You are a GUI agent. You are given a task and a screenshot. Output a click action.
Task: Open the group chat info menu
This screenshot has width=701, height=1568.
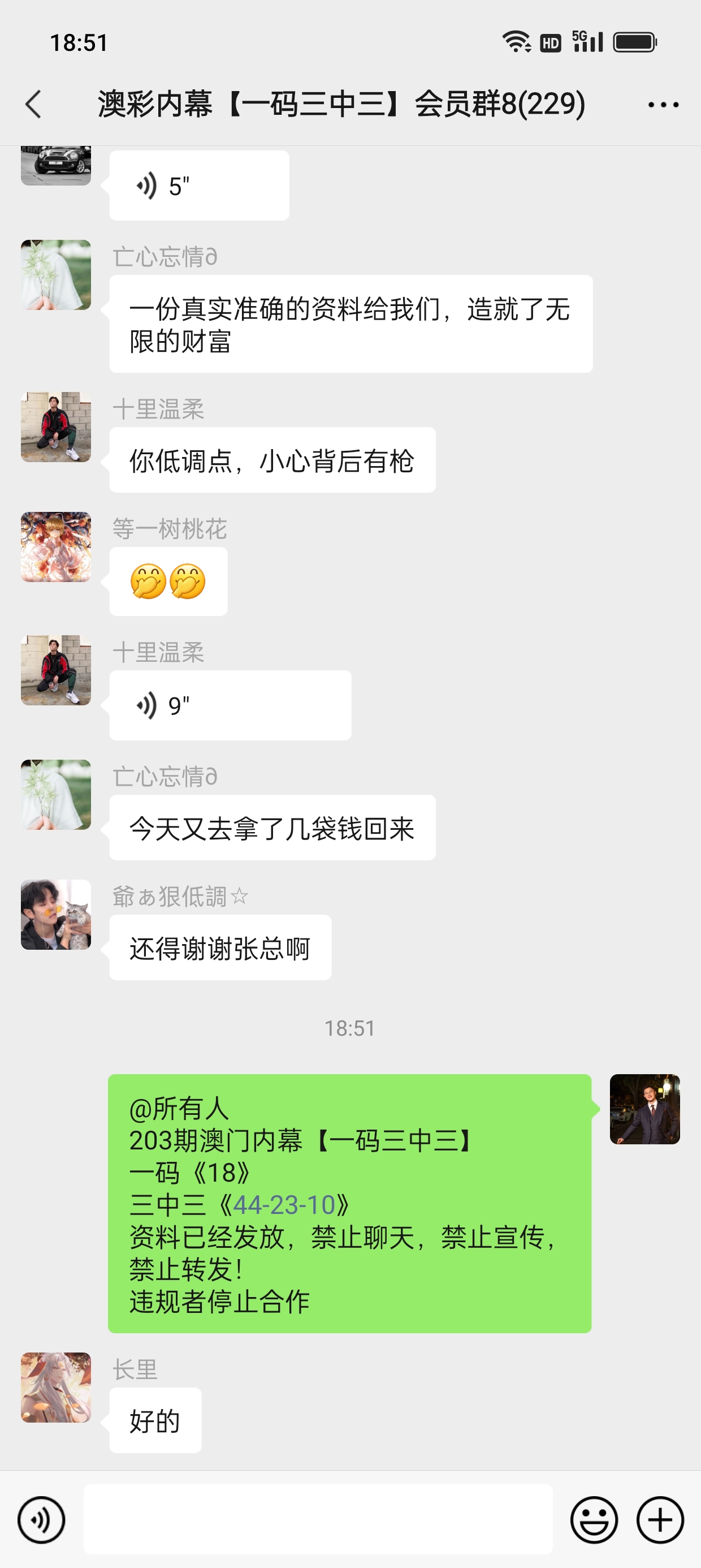pyautogui.click(x=663, y=105)
